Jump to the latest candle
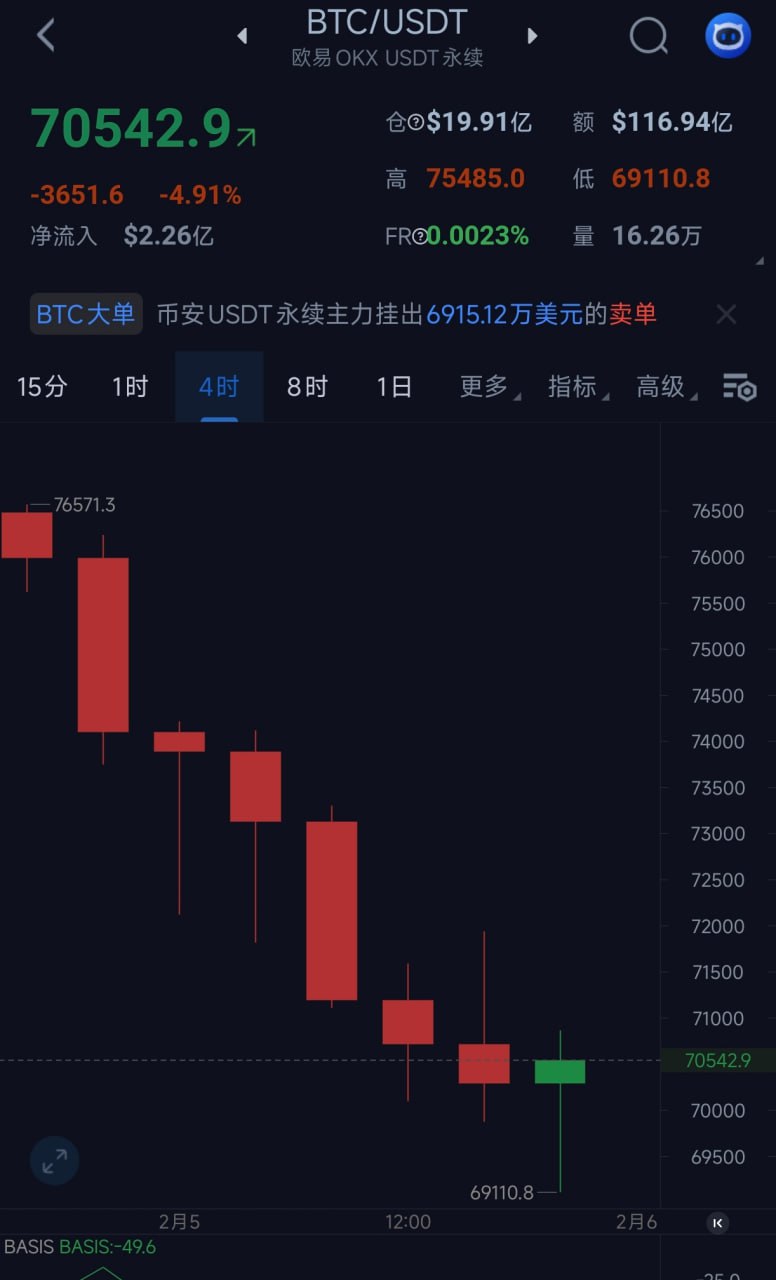Screen dimensions: 776x1280 point(717,1222)
